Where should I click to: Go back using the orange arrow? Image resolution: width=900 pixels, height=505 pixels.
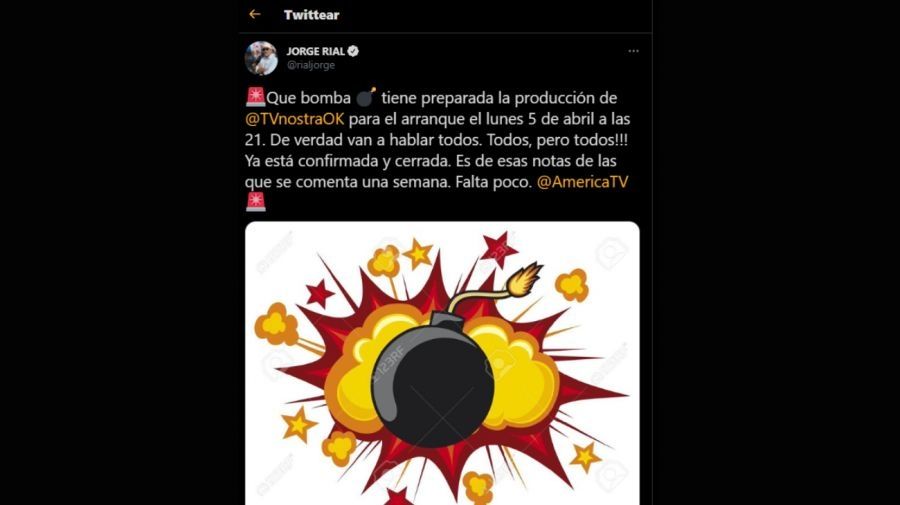pyautogui.click(x=254, y=15)
